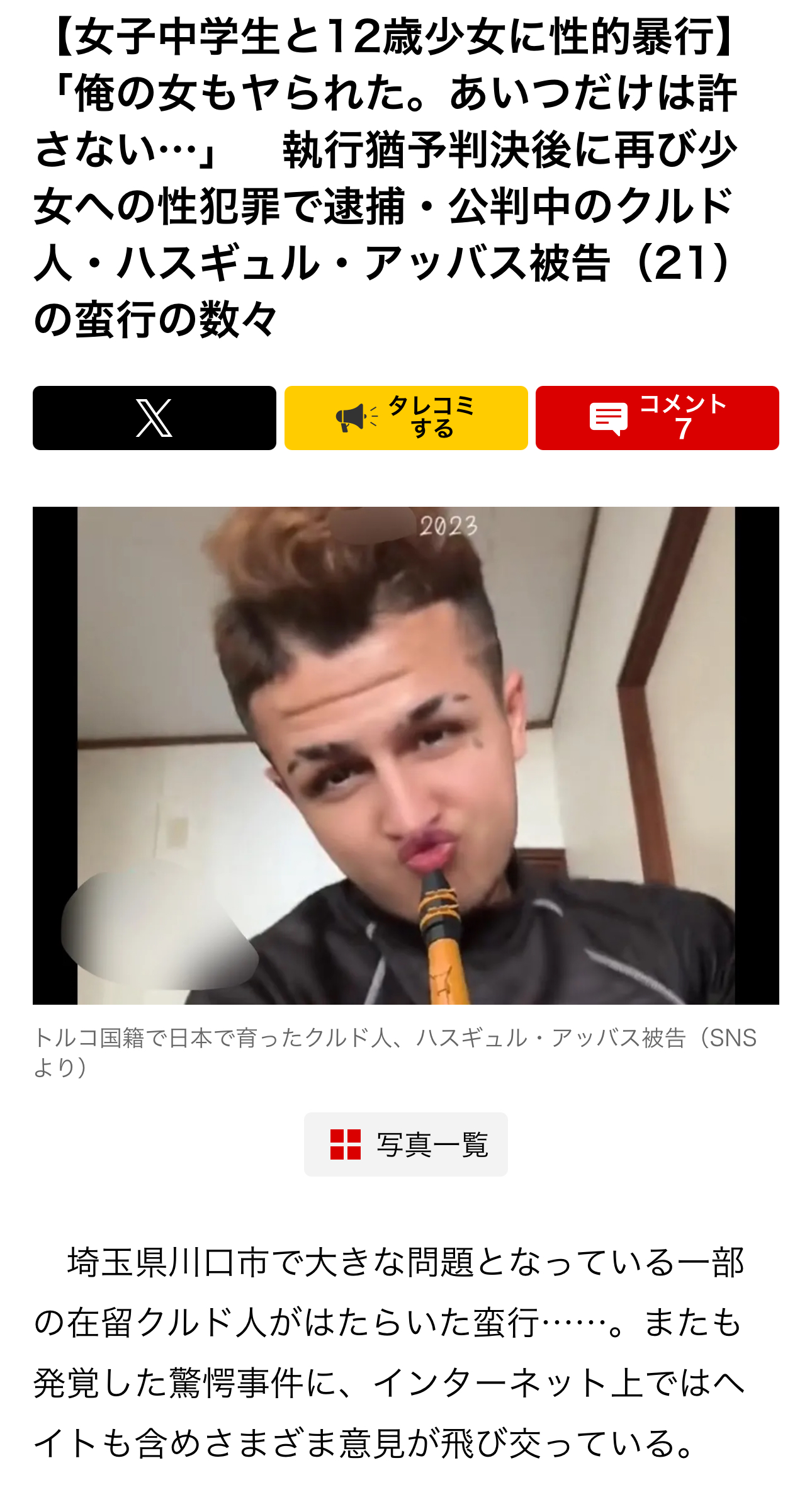
Task: Enlarge the article's main photo
Action: [406, 755]
